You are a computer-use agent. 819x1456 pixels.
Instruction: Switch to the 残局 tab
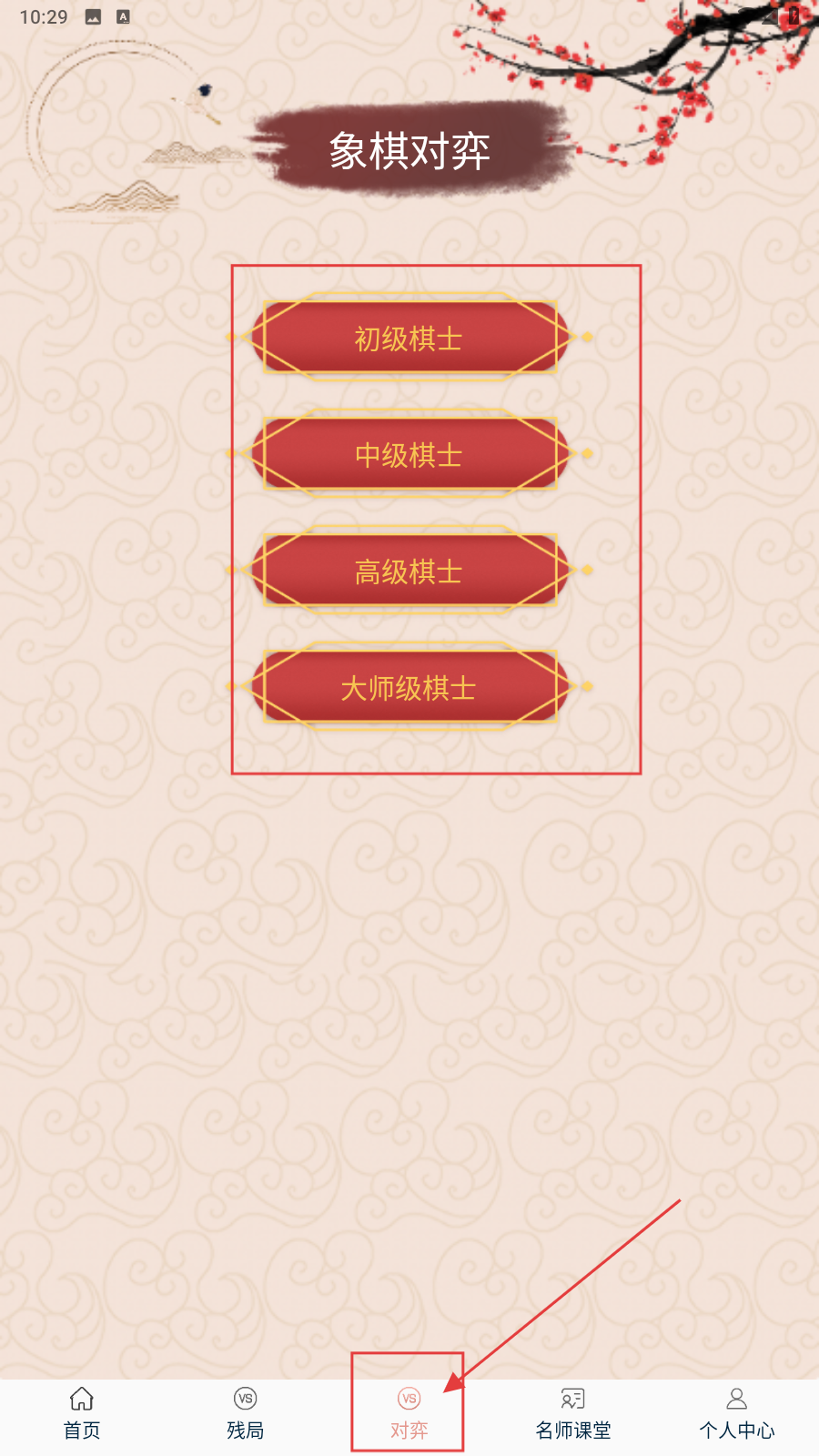pos(246,1413)
